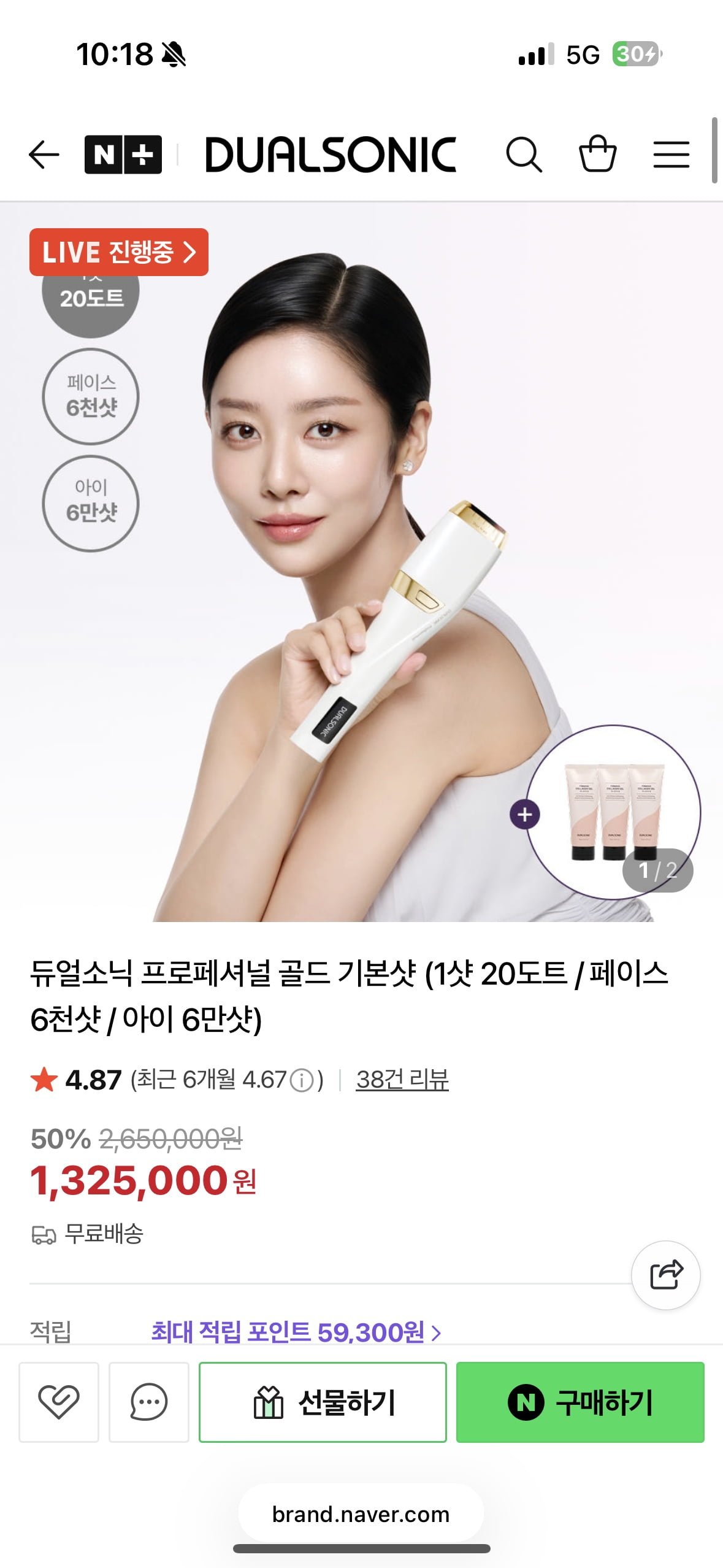View 최대 적립 포인트 59,300원 details
The width and height of the screenshot is (723, 1568).
[x=296, y=1332]
